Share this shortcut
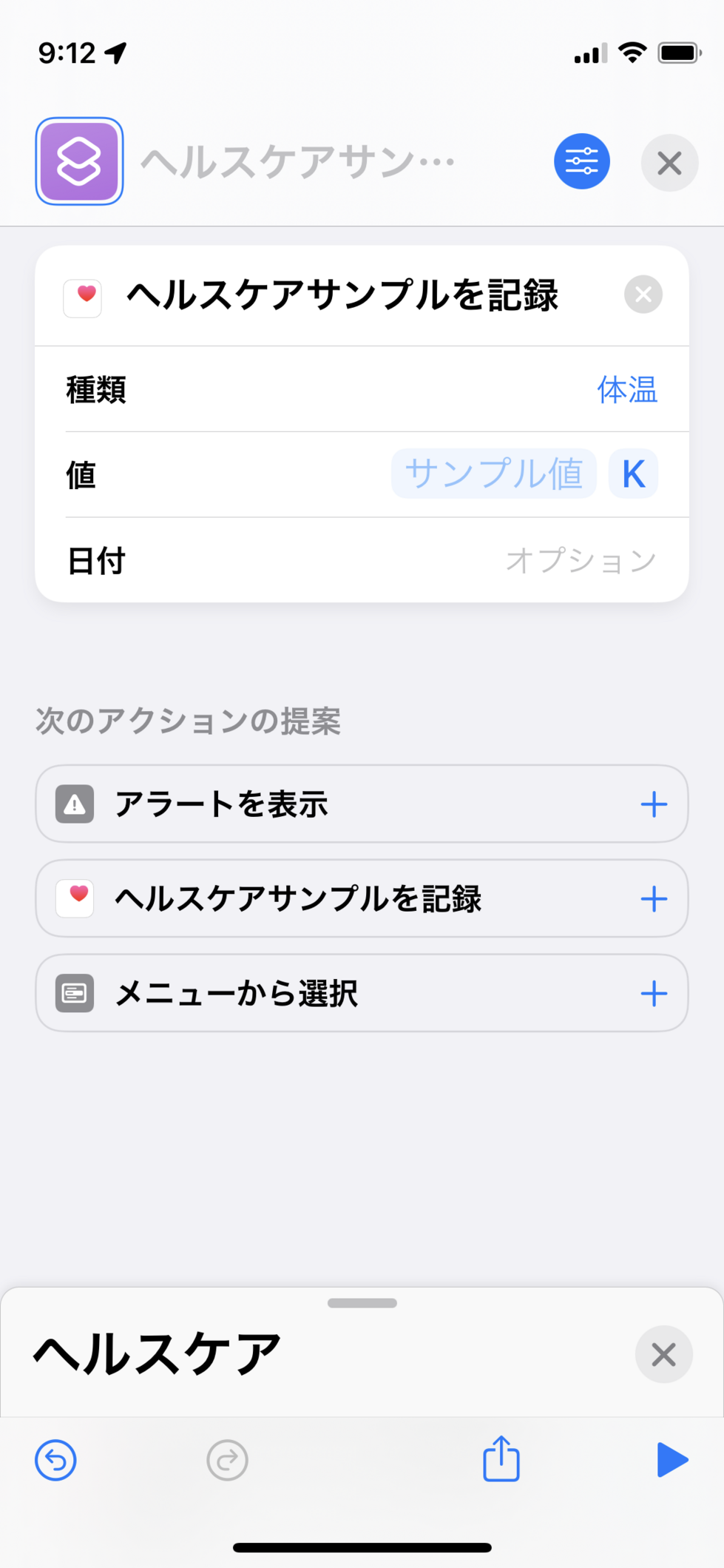 (x=501, y=1459)
